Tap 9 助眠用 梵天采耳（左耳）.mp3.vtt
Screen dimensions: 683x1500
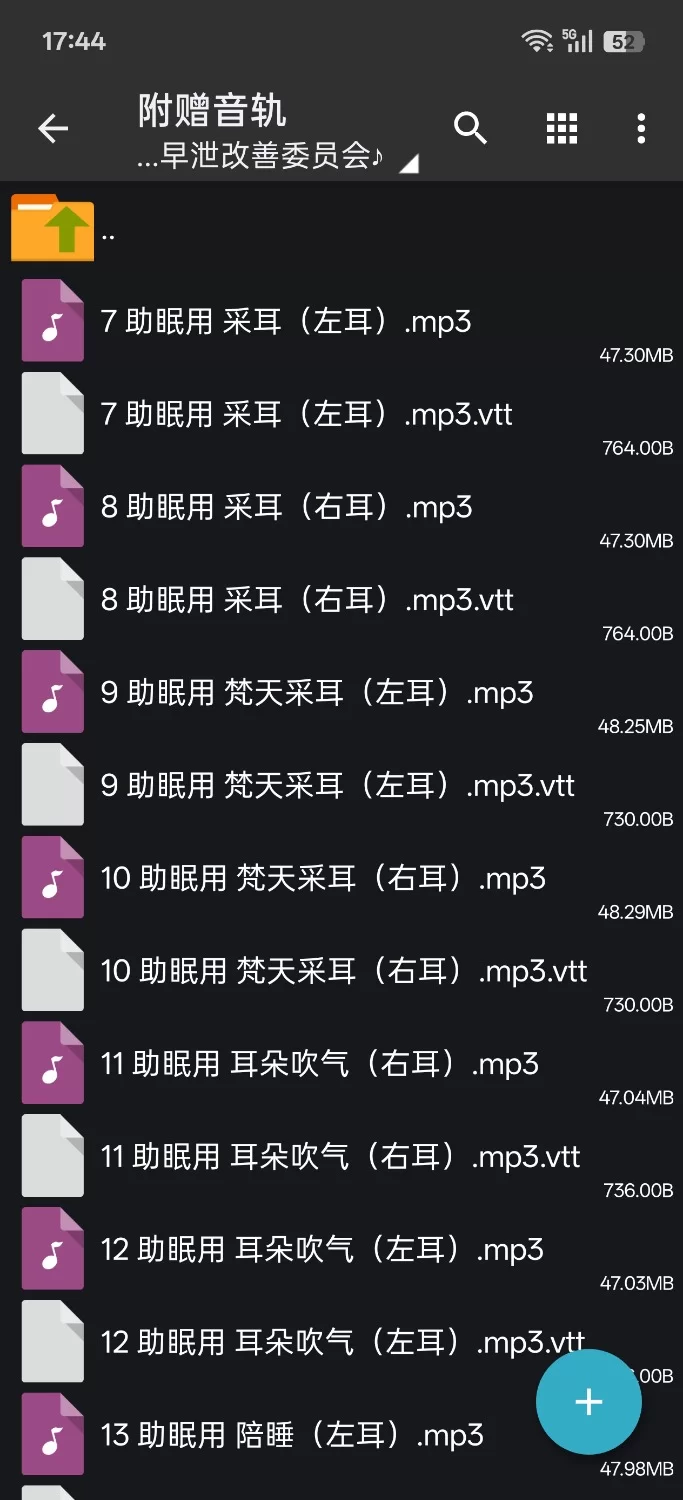(337, 786)
